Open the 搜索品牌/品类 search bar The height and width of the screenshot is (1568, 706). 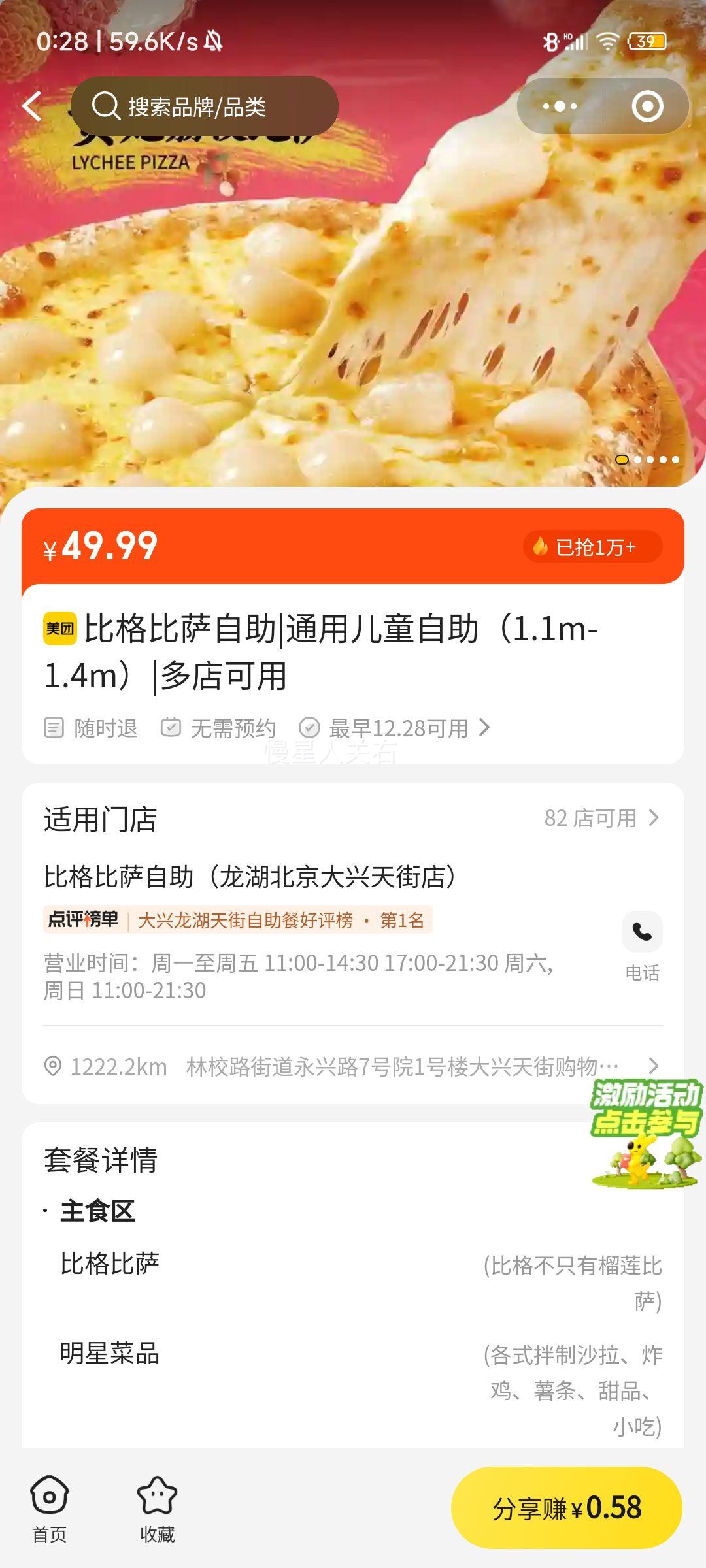coord(209,105)
